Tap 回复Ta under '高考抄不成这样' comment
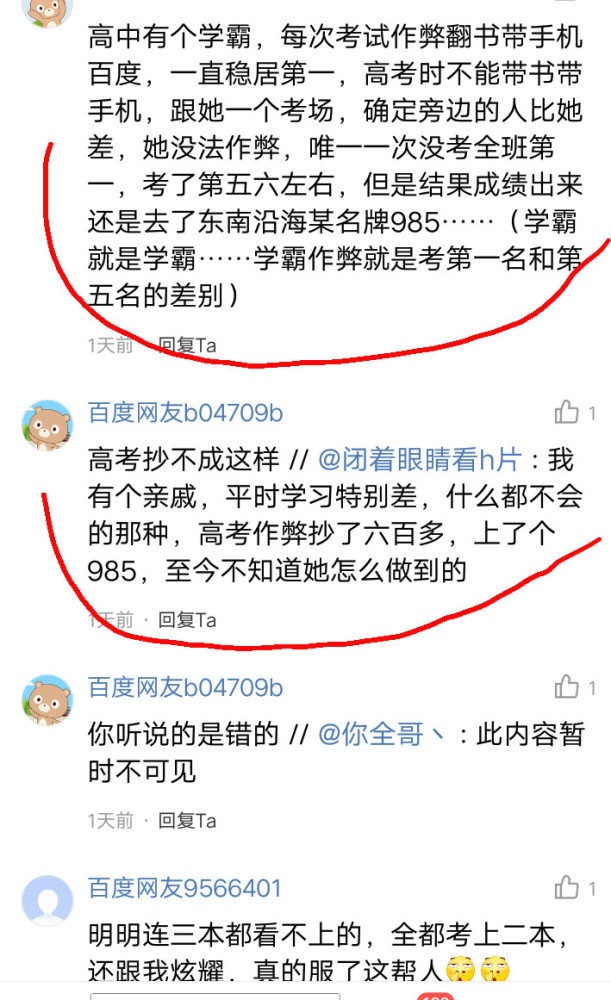 (188, 620)
